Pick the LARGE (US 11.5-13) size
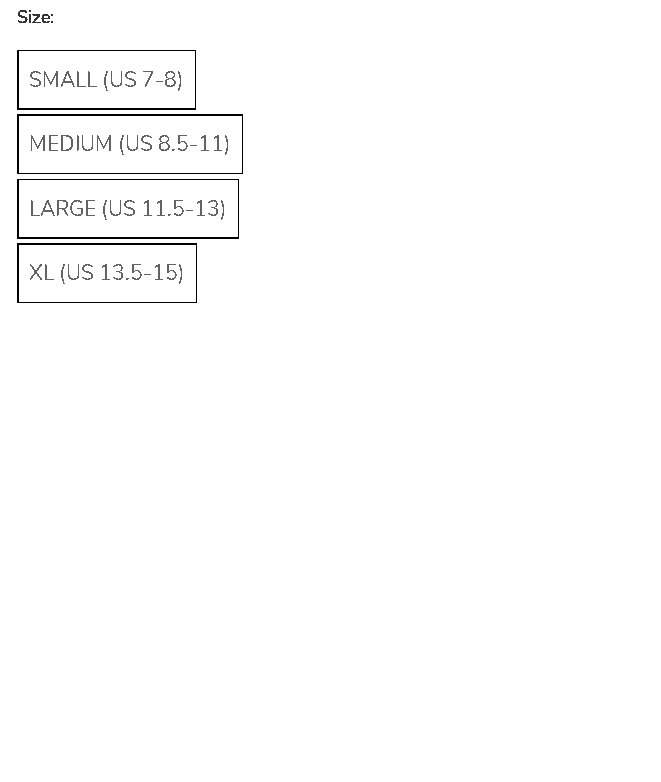The height and width of the screenshot is (782, 661). click(x=128, y=209)
